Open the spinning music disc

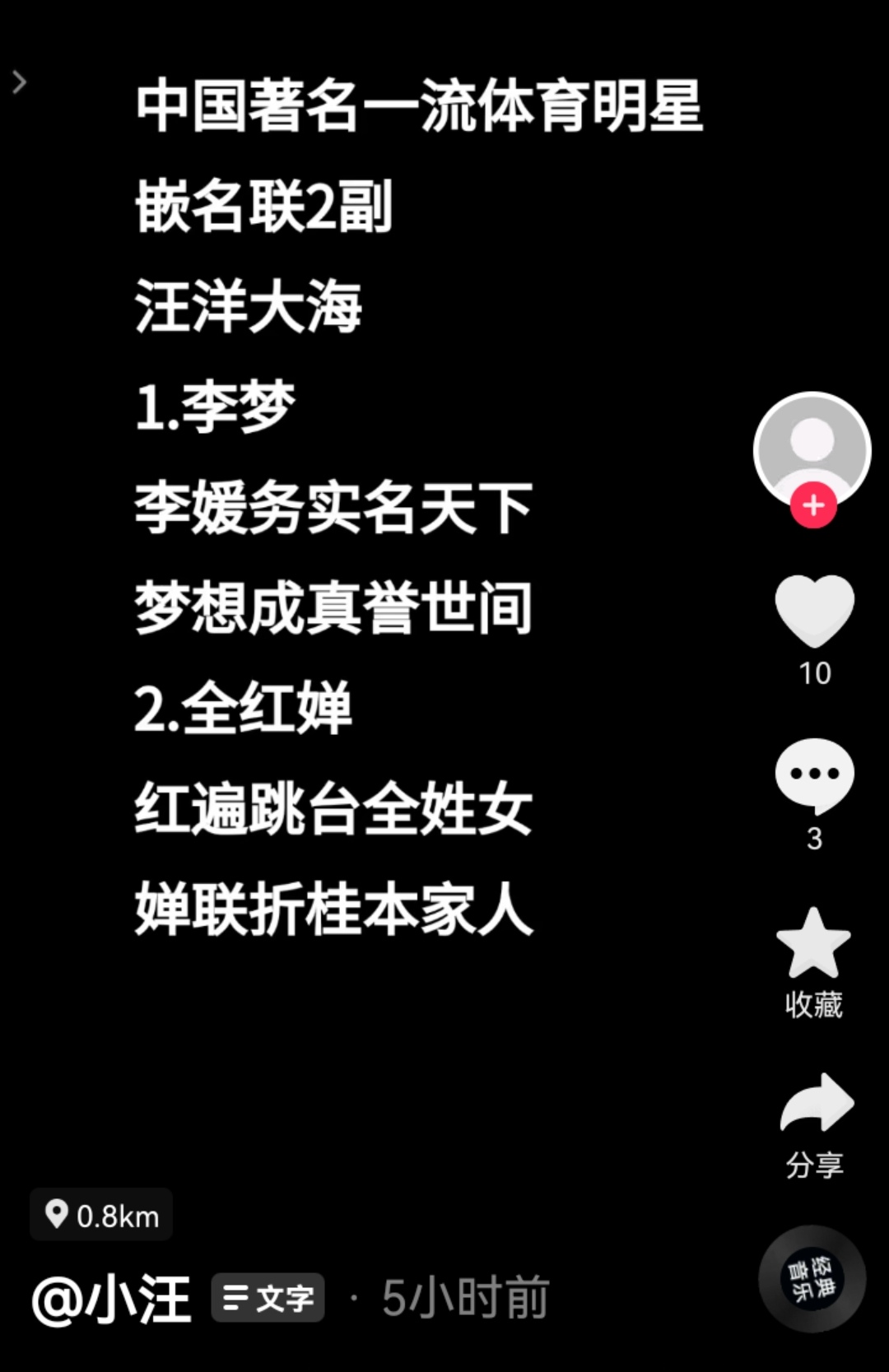[x=812, y=1278]
